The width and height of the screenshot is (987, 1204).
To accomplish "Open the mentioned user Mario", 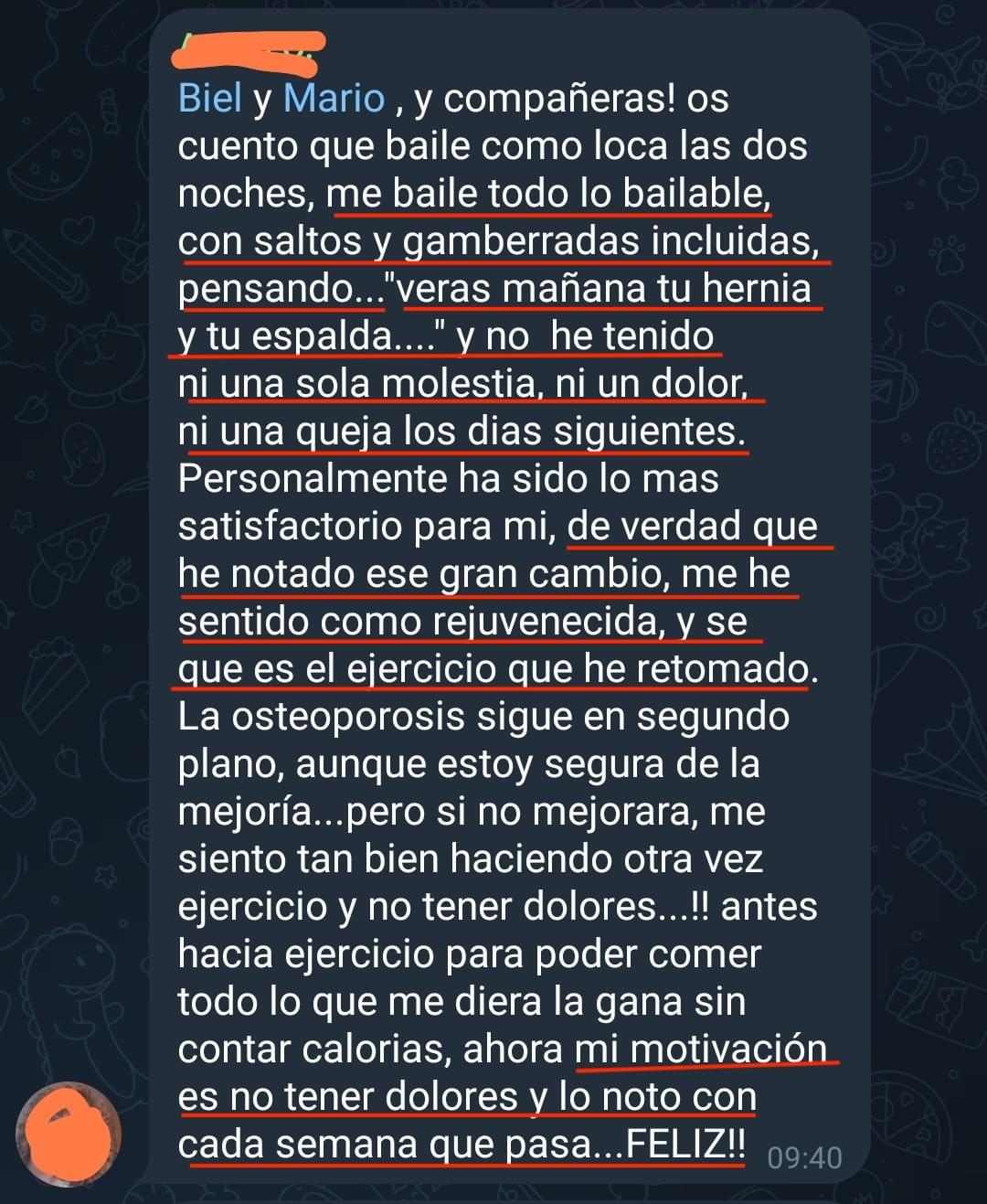I will (x=334, y=99).
